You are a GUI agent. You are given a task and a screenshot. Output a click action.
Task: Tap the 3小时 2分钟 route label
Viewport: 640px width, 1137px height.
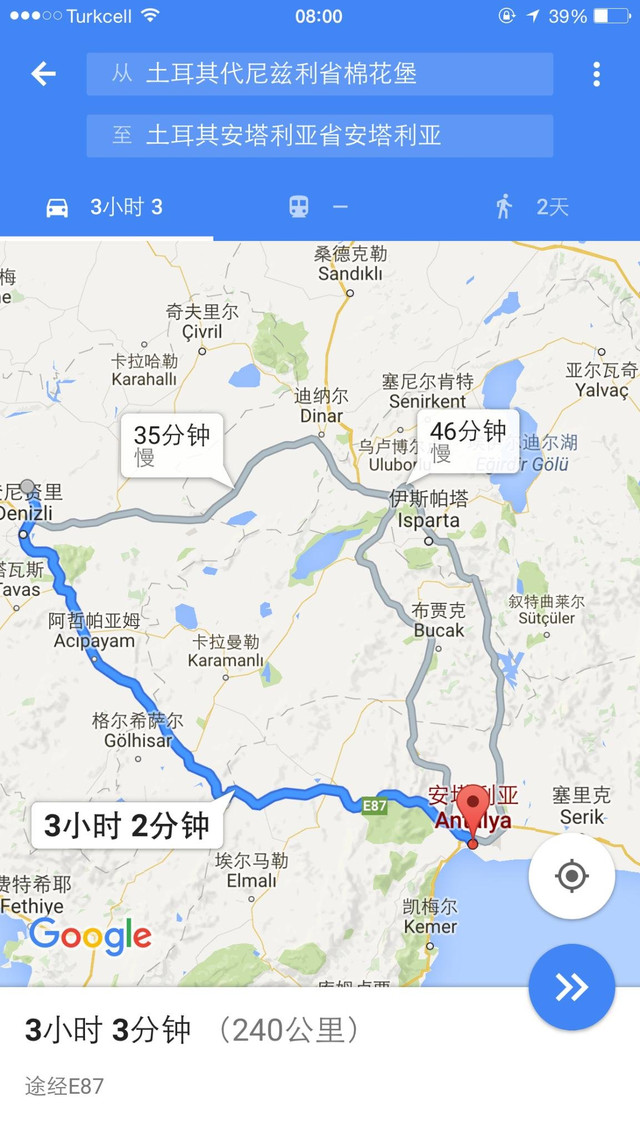[127, 825]
